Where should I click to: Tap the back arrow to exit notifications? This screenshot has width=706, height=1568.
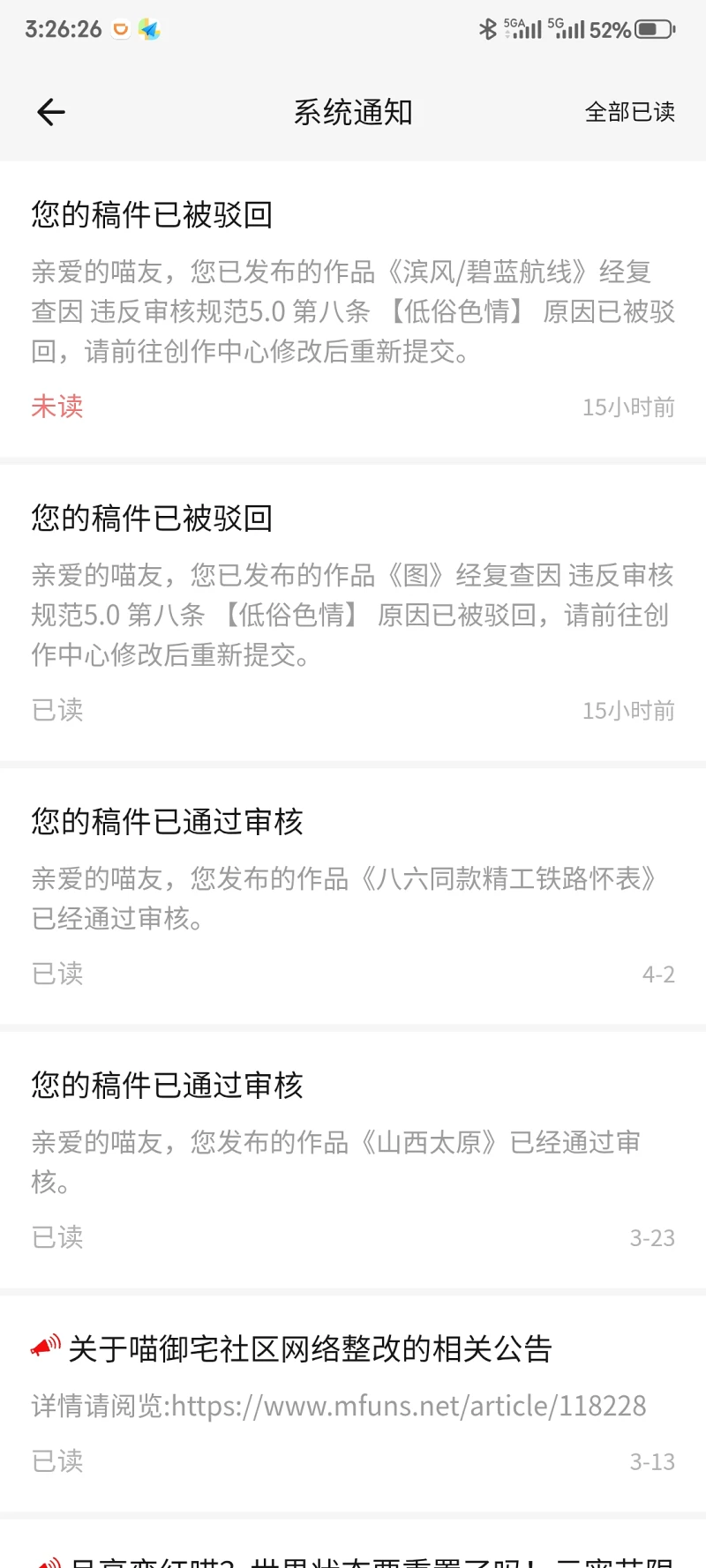click(50, 112)
